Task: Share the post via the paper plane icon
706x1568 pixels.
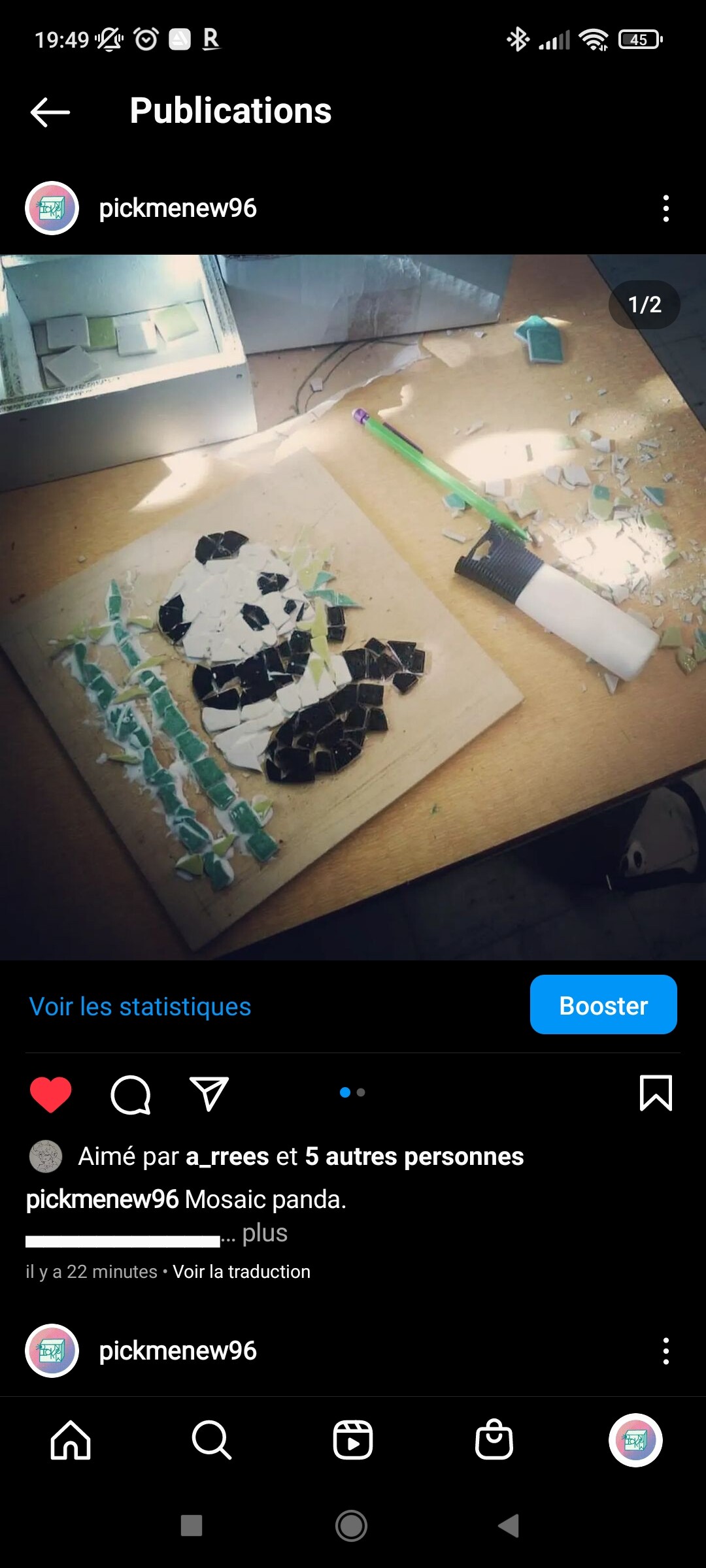Action: 209,1096
